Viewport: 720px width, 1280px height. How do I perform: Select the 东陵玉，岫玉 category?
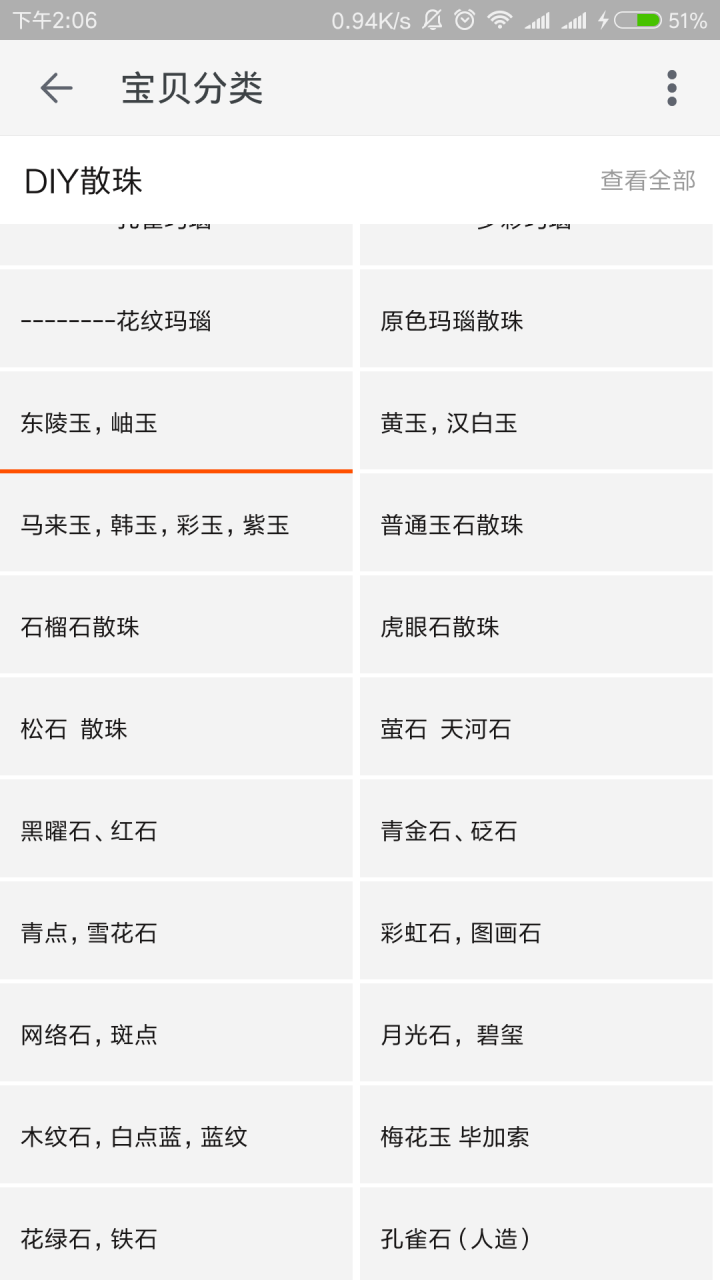[176, 423]
